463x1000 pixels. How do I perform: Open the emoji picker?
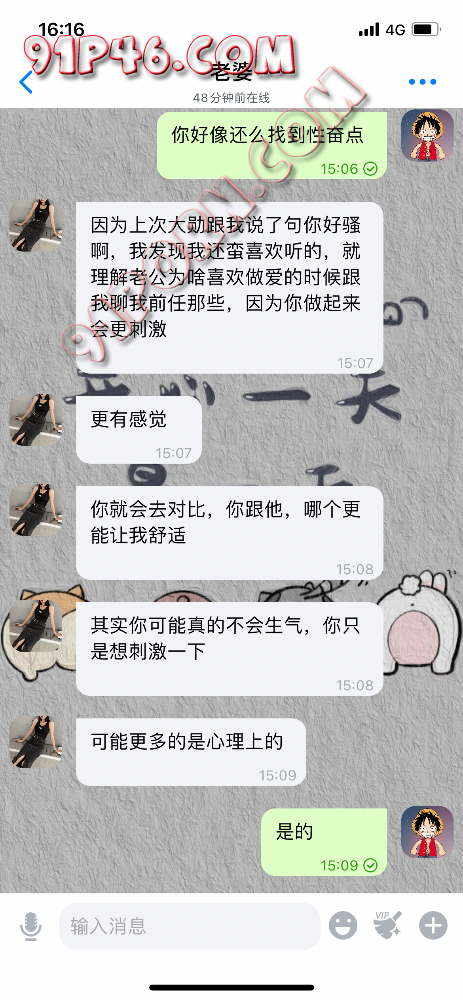coord(342,925)
